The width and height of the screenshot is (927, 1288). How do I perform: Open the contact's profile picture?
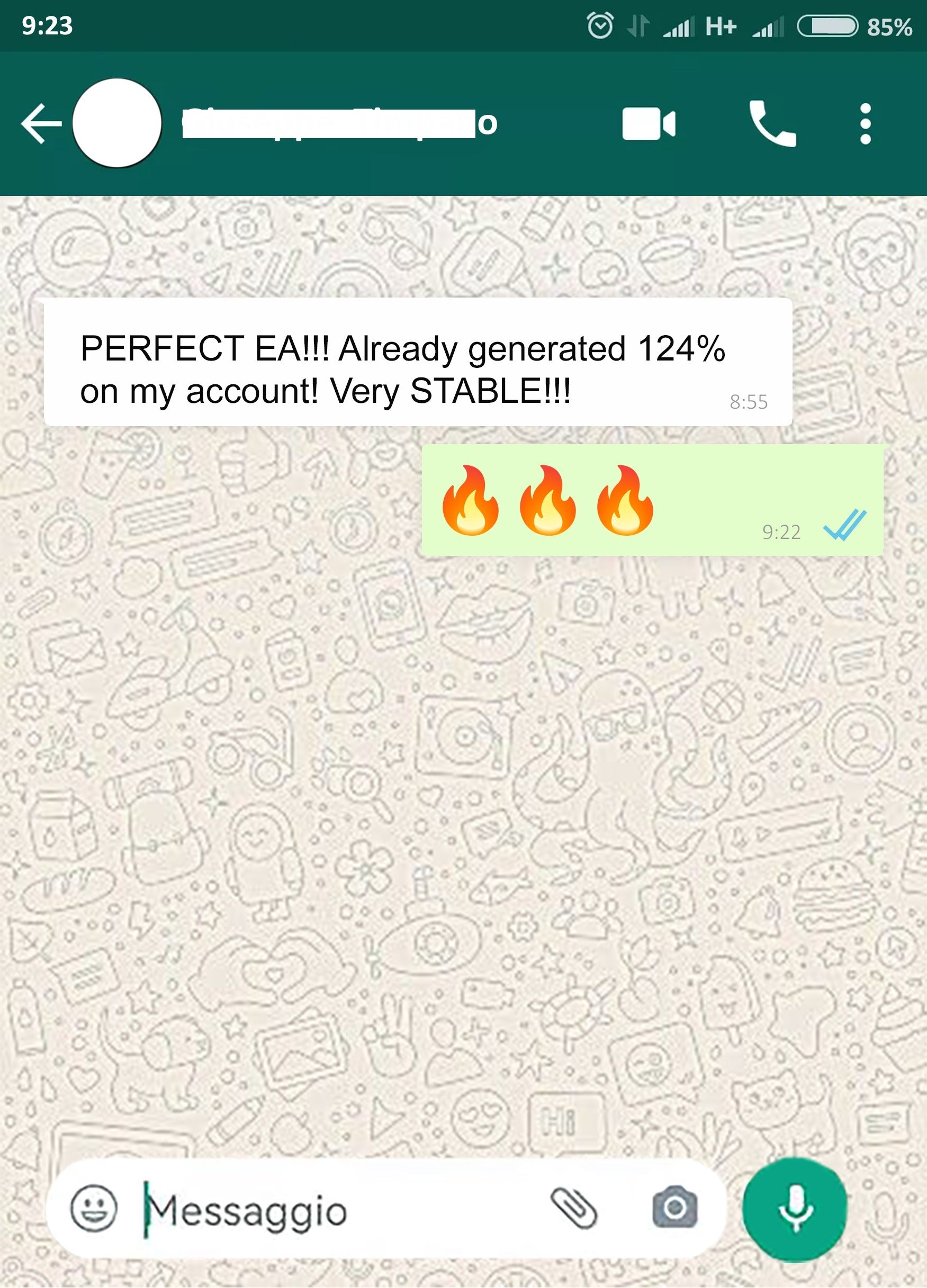click(117, 123)
